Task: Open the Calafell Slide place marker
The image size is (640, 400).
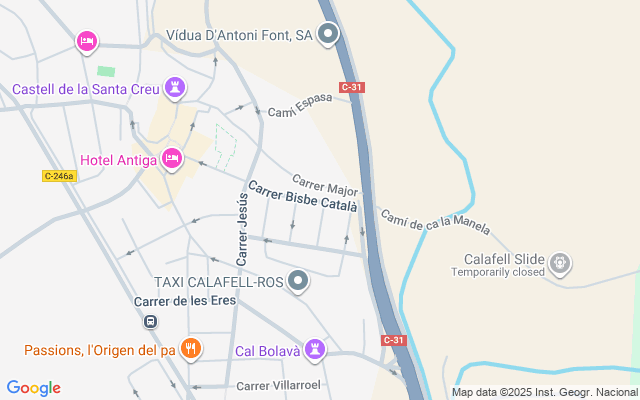Action: [561, 263]
